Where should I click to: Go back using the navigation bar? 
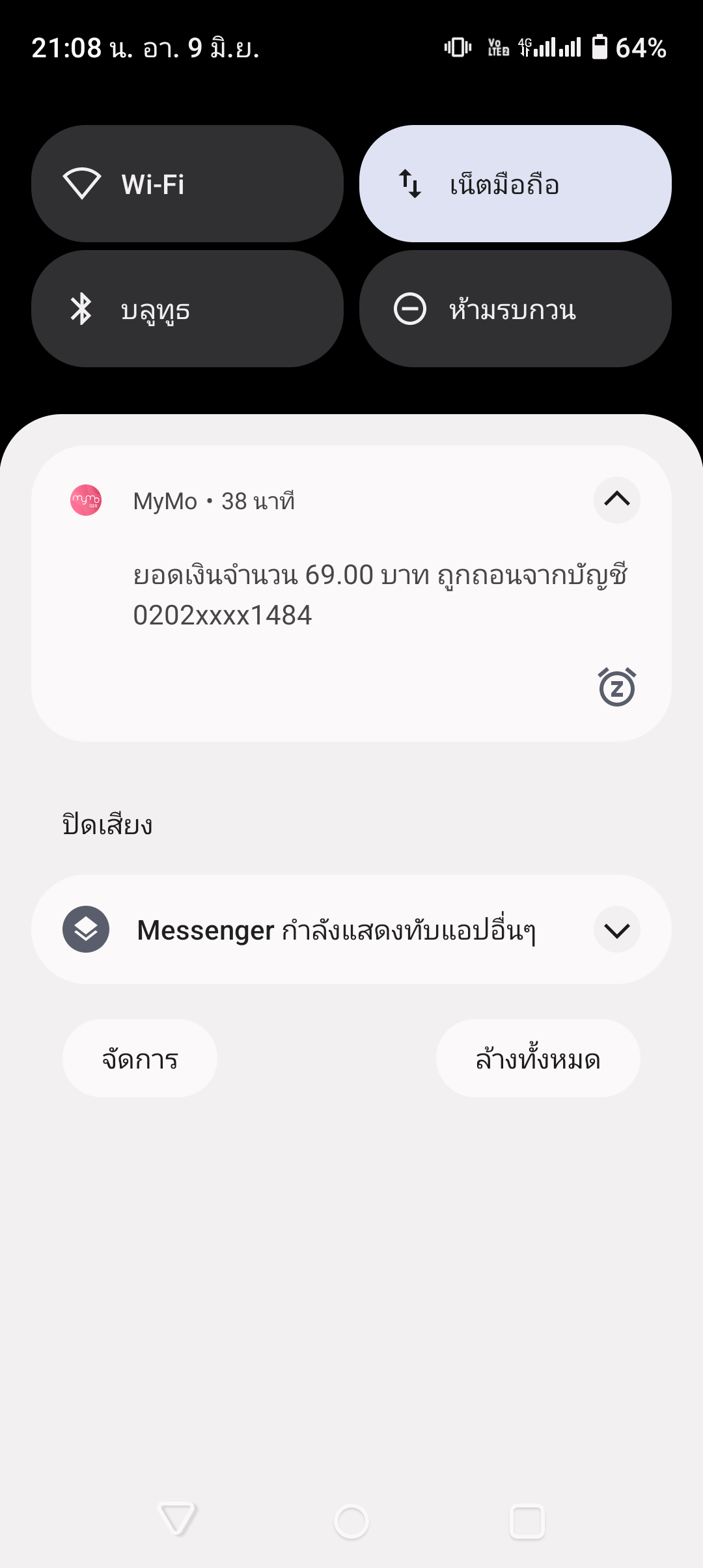(x=176, y=1520)
